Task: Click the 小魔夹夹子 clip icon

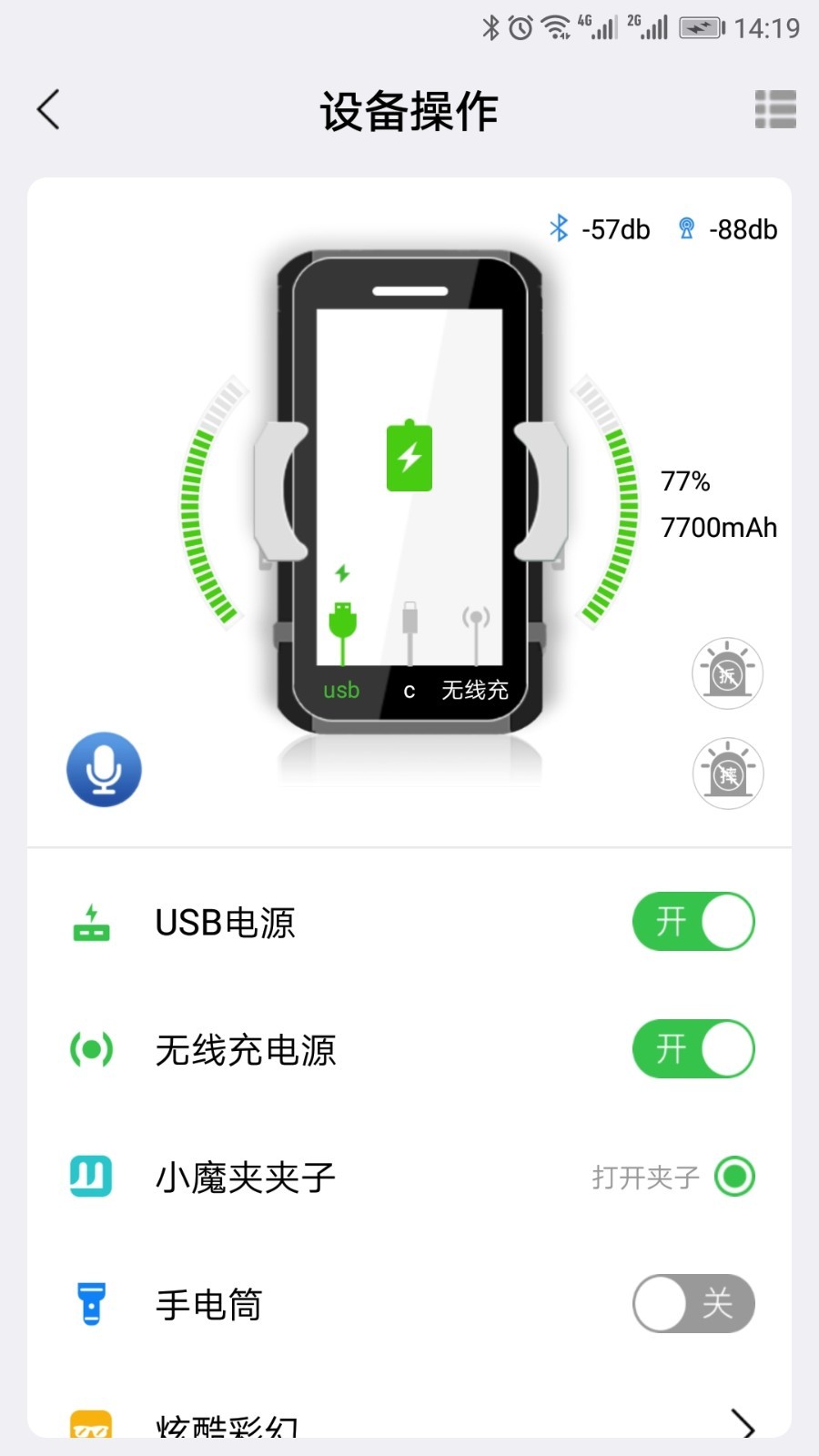Action: click(x=90, y=1176)
